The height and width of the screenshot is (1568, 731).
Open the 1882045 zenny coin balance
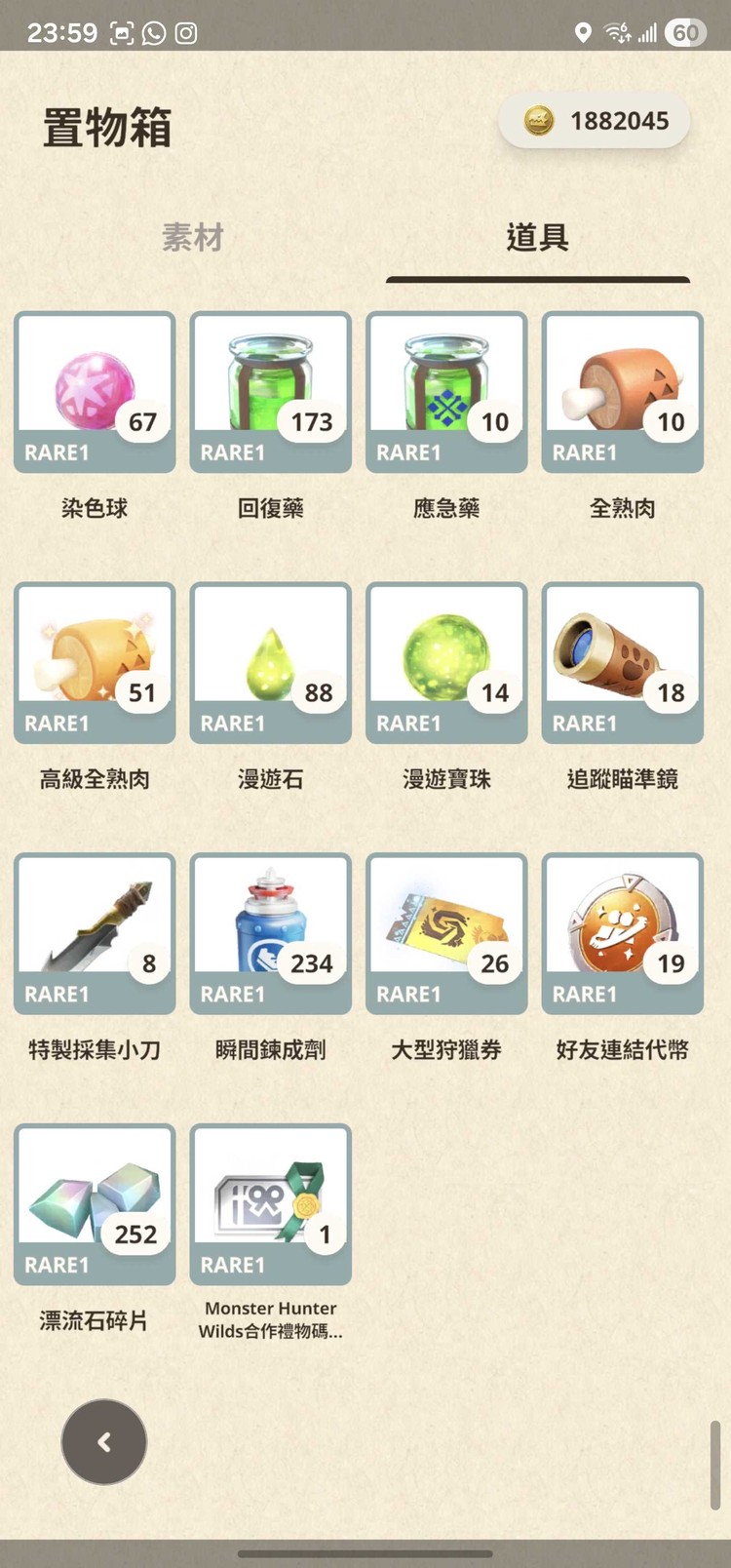coord(594,120)
